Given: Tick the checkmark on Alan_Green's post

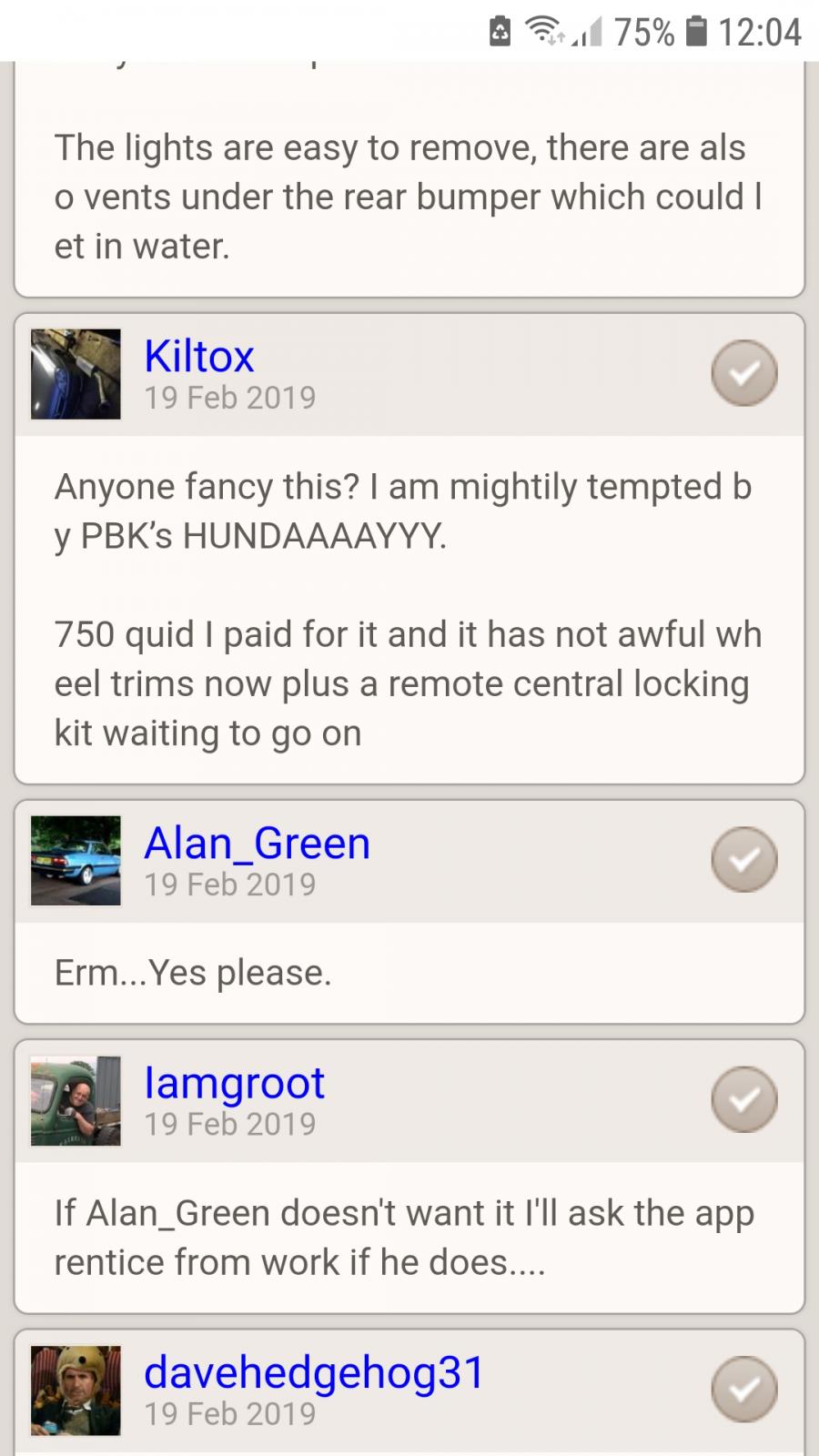Looking at the screenshot, I should tap(744, 860).
